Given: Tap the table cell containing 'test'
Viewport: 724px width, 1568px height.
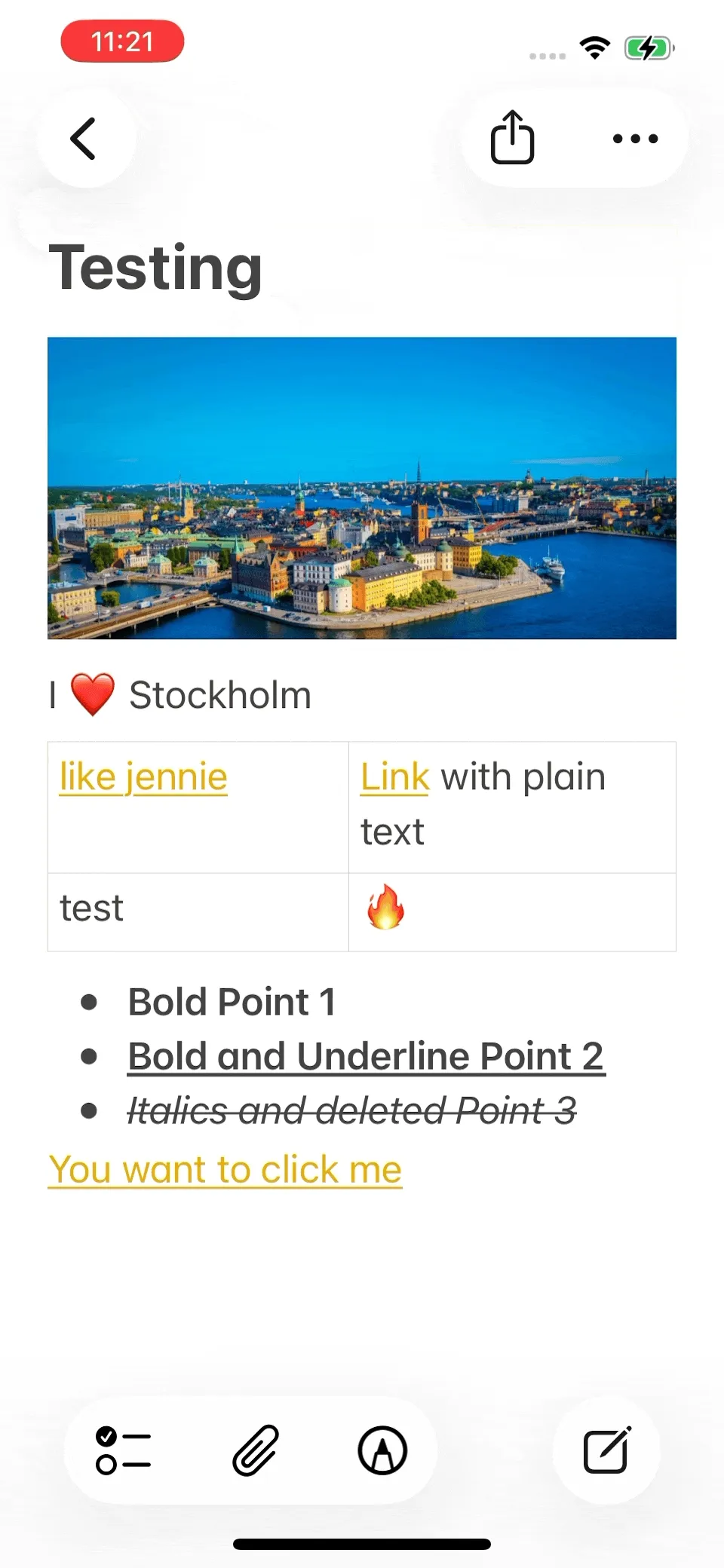Looking at the screenshot, I should pyautogui.click(x=91, y=908).
